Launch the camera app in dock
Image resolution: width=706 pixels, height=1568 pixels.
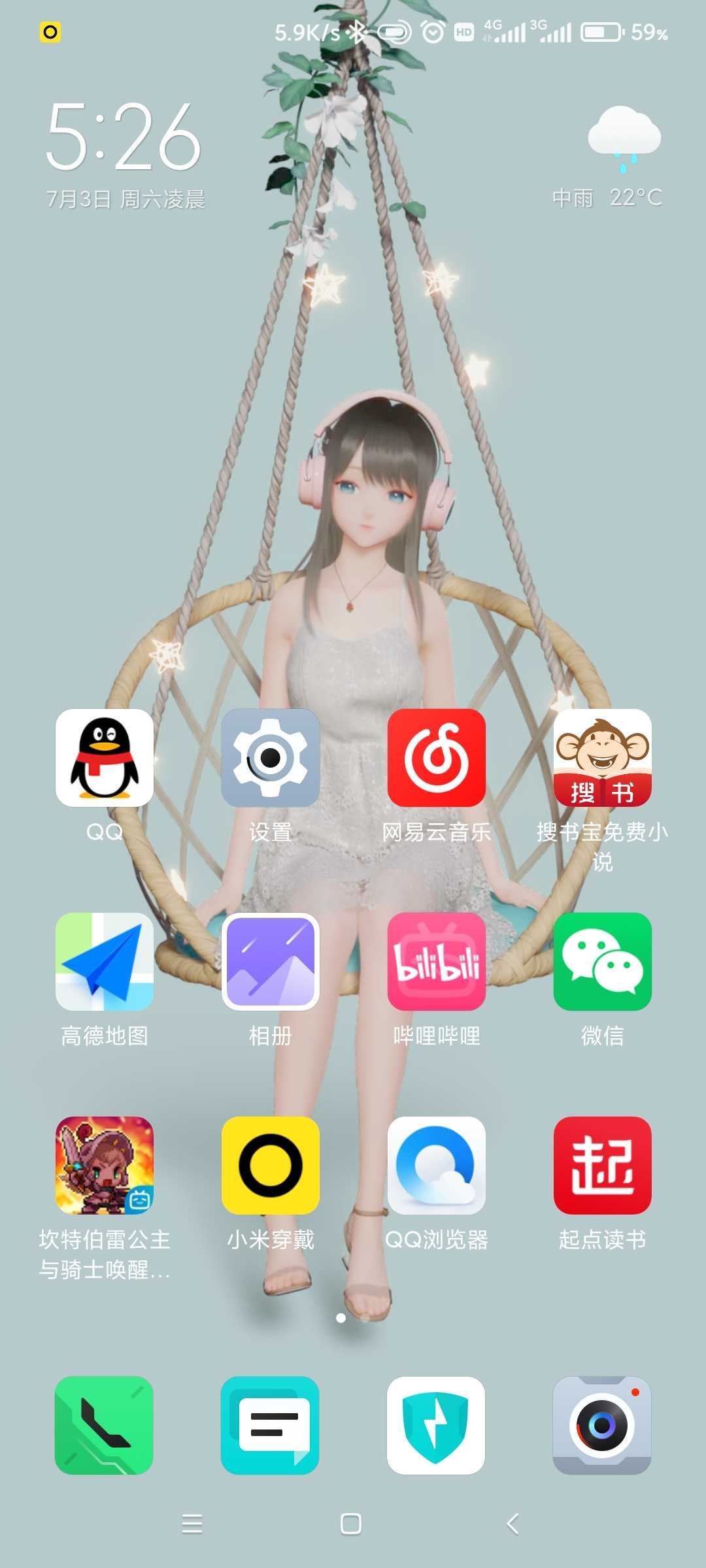pos(602,1426)
